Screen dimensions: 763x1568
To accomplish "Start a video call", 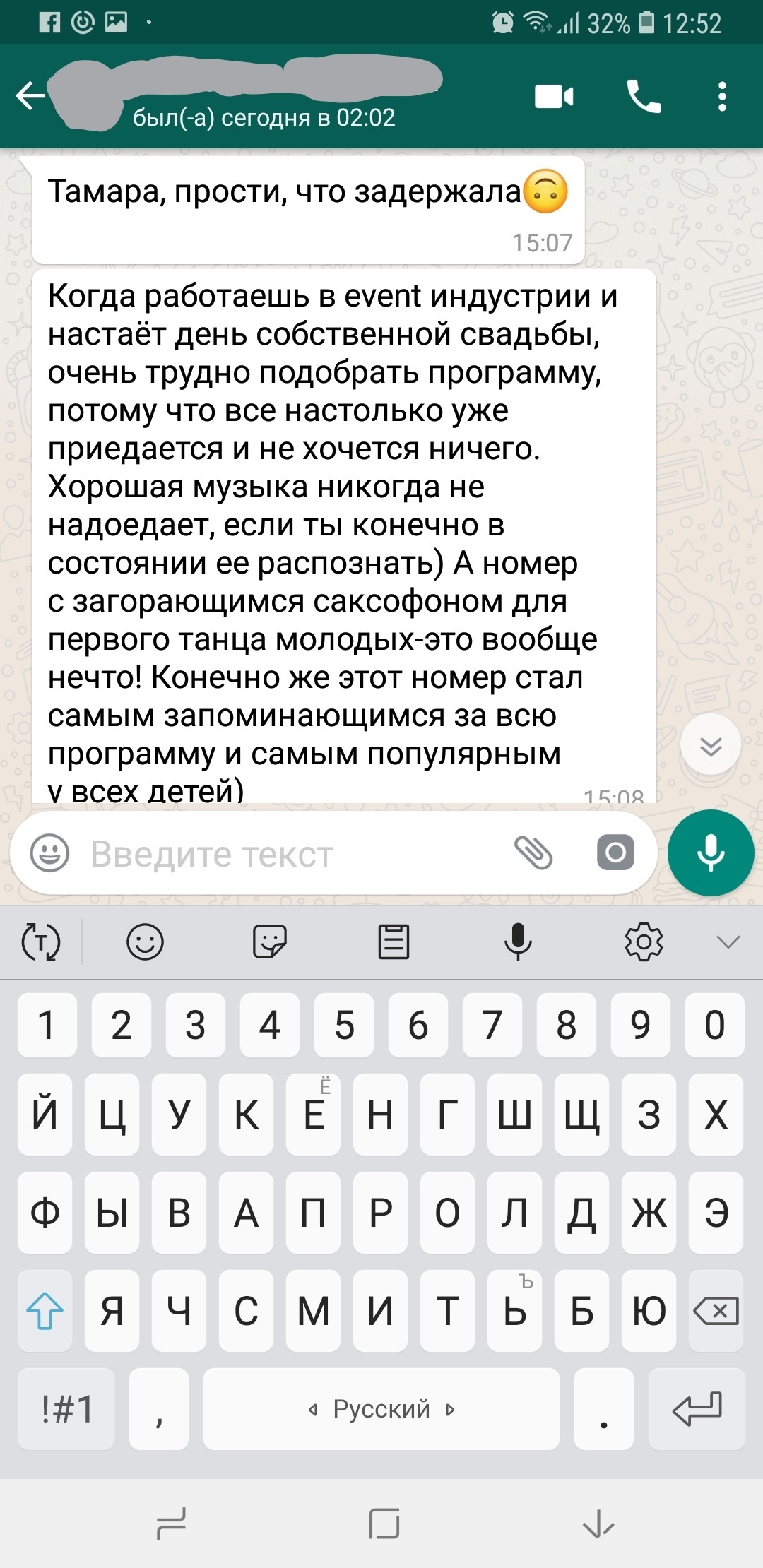I will click(554, 97).
